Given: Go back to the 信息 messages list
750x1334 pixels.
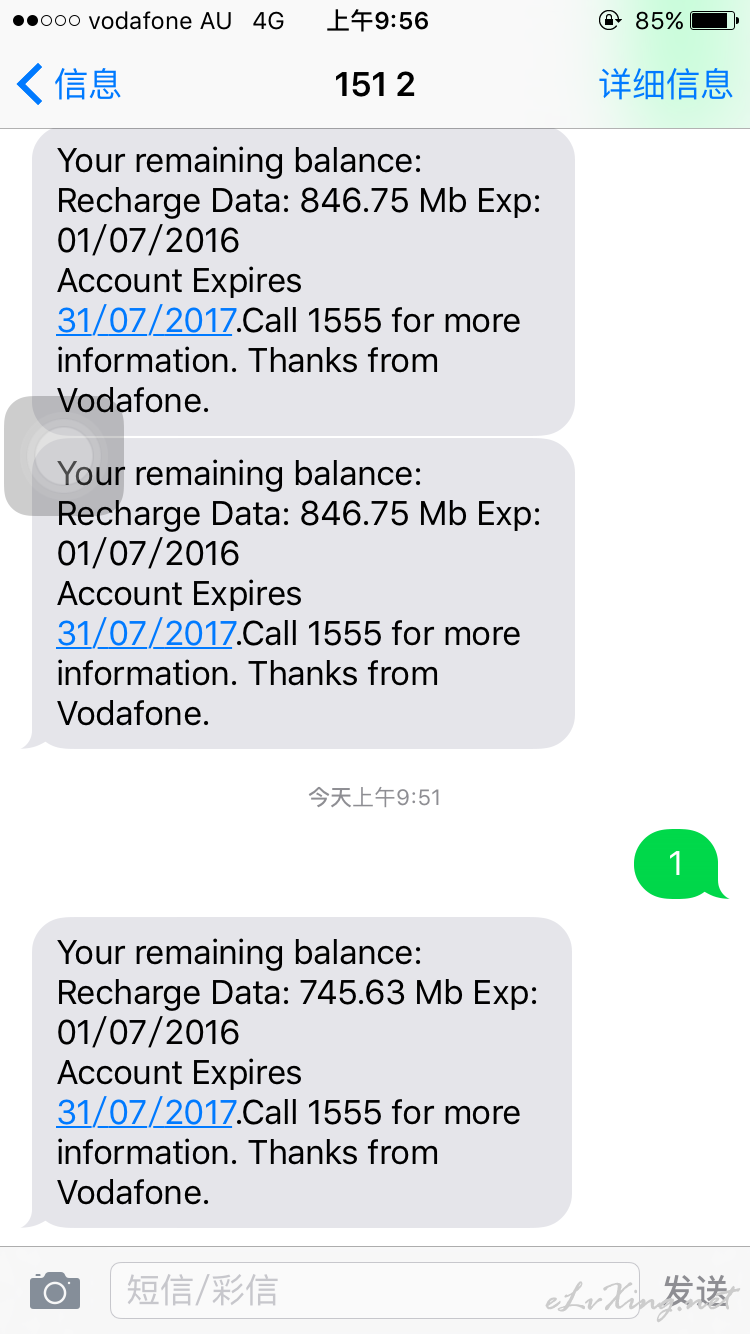Looking at the screenshot, I should (x=68, y=85).
